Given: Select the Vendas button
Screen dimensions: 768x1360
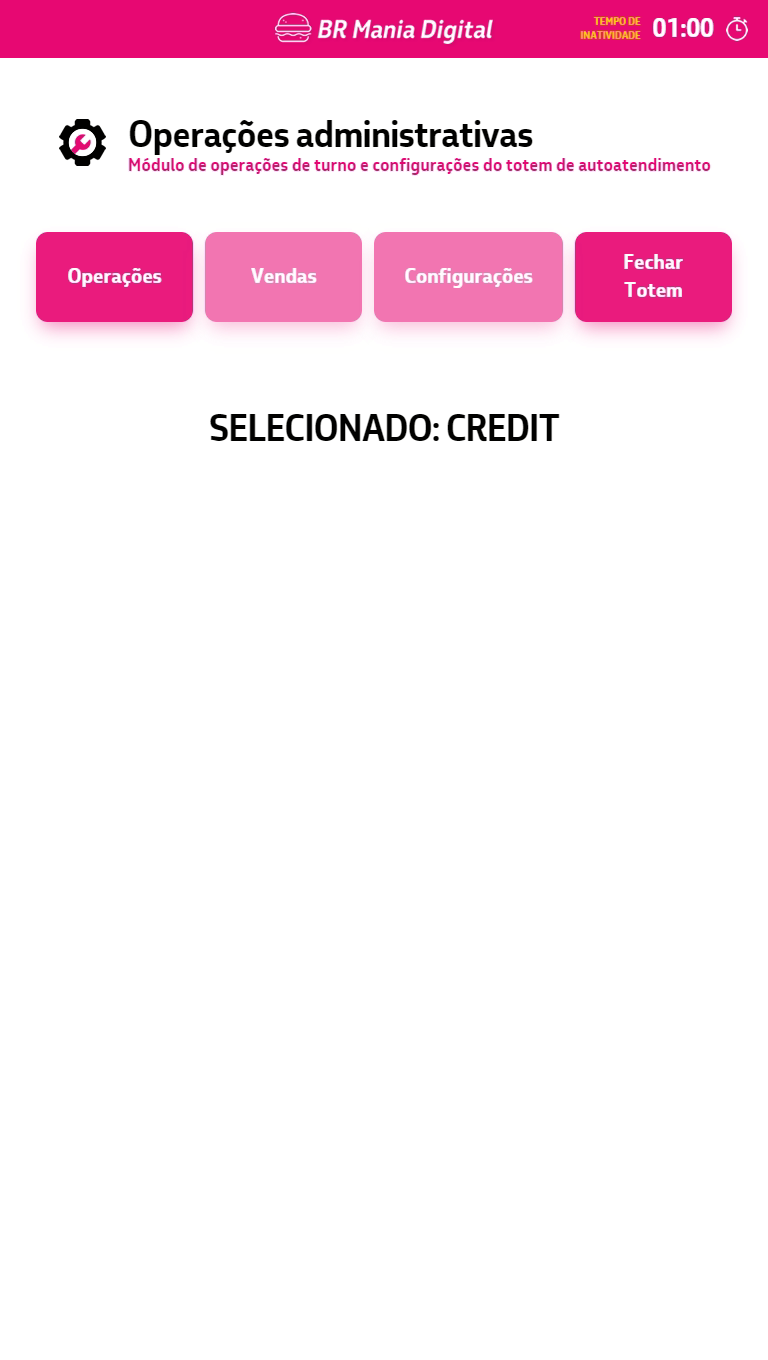Looking at the screenshot, I should pyautogui.click(x=283, y=277).
